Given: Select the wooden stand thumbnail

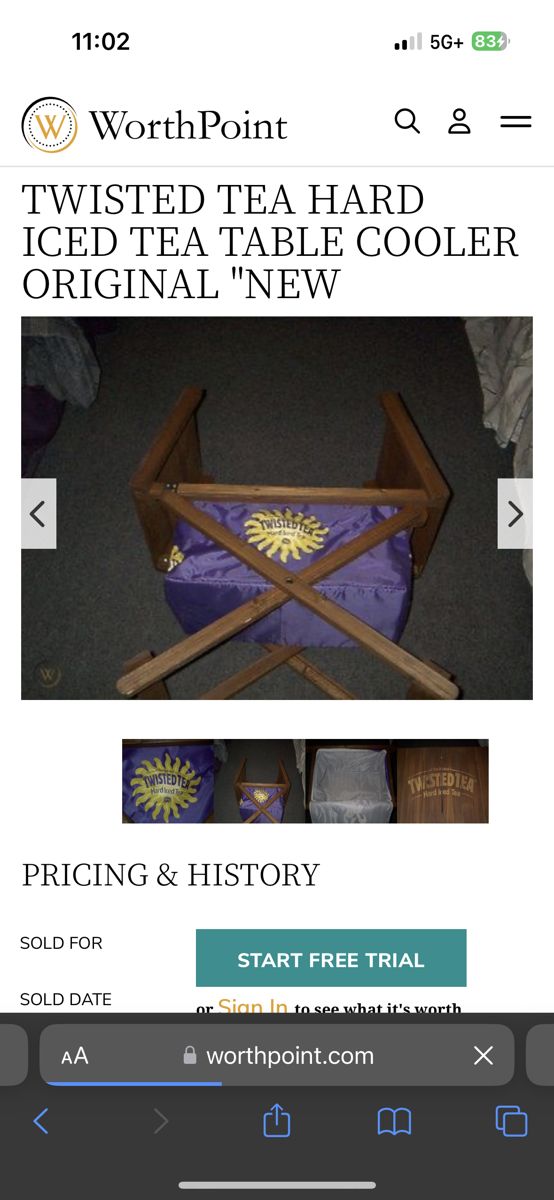Looking at the screenshot, I should pyautogui.click(x=259, y=781).
